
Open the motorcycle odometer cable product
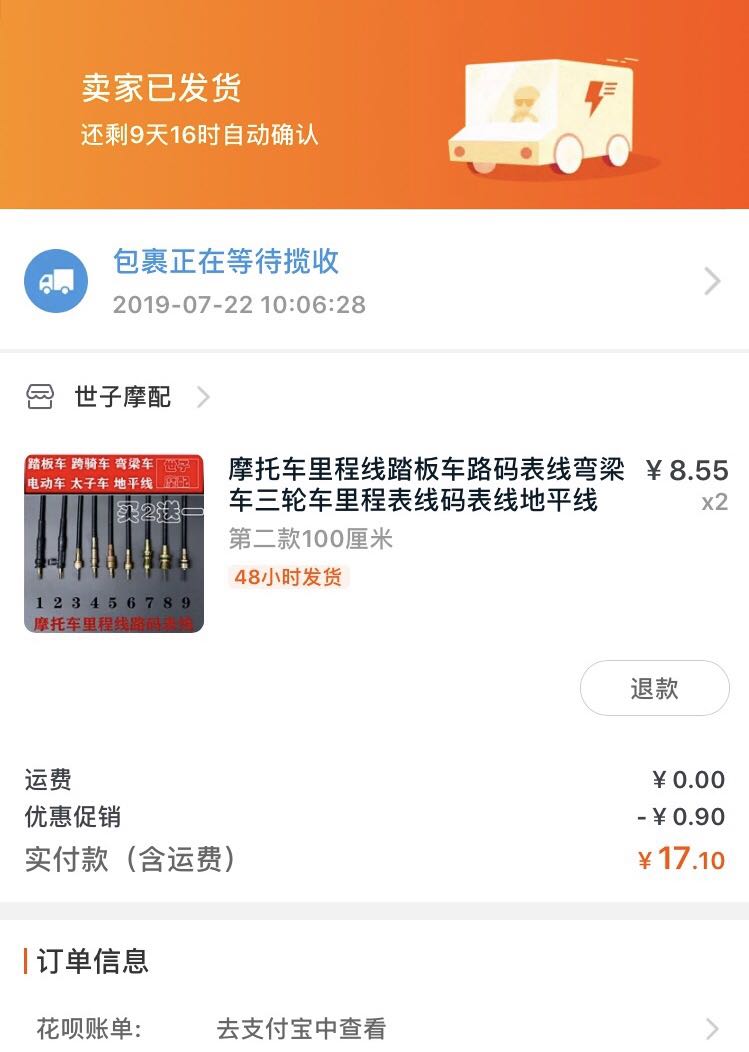point(425,484)
